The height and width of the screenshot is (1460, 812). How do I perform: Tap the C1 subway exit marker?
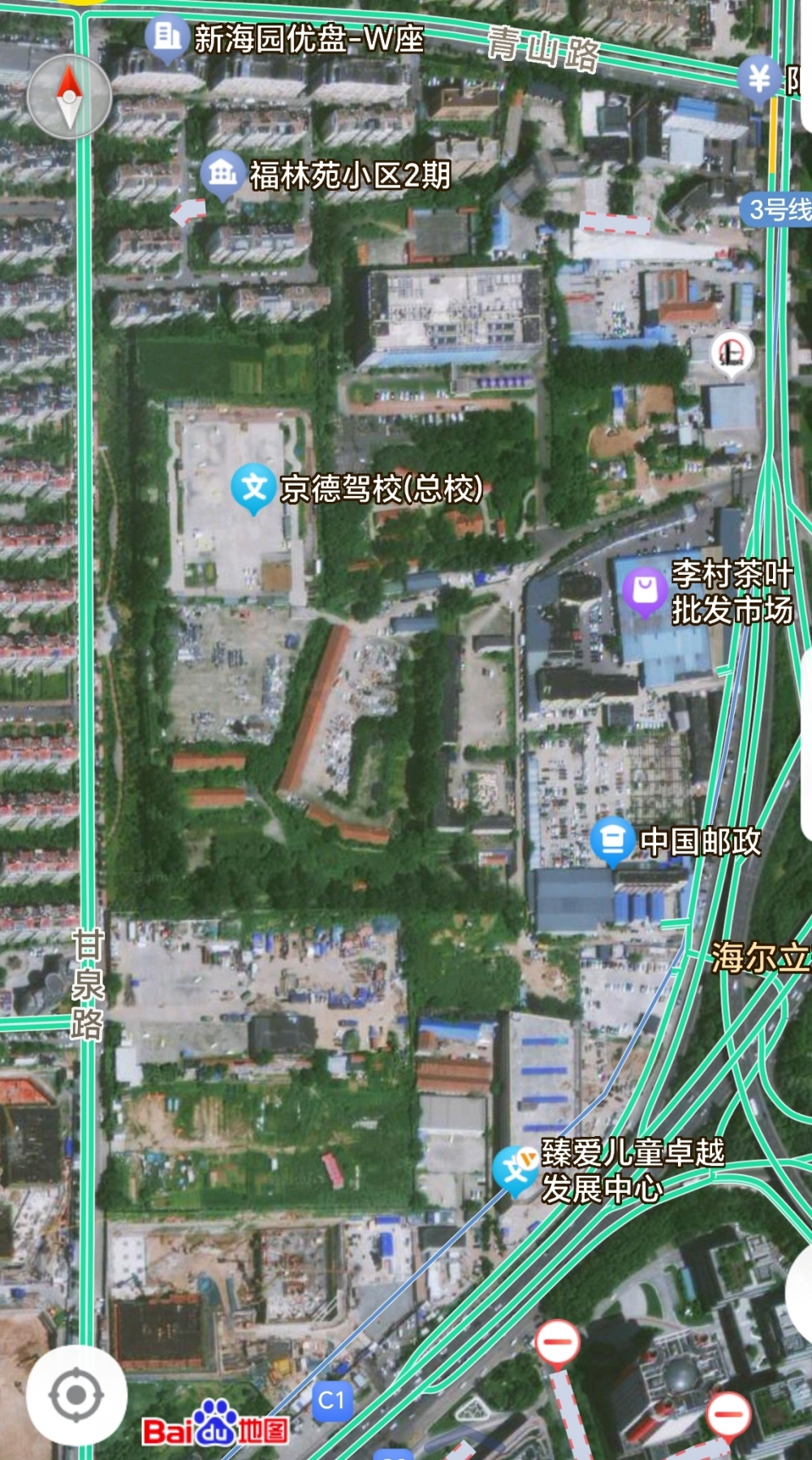(332, 1399)
